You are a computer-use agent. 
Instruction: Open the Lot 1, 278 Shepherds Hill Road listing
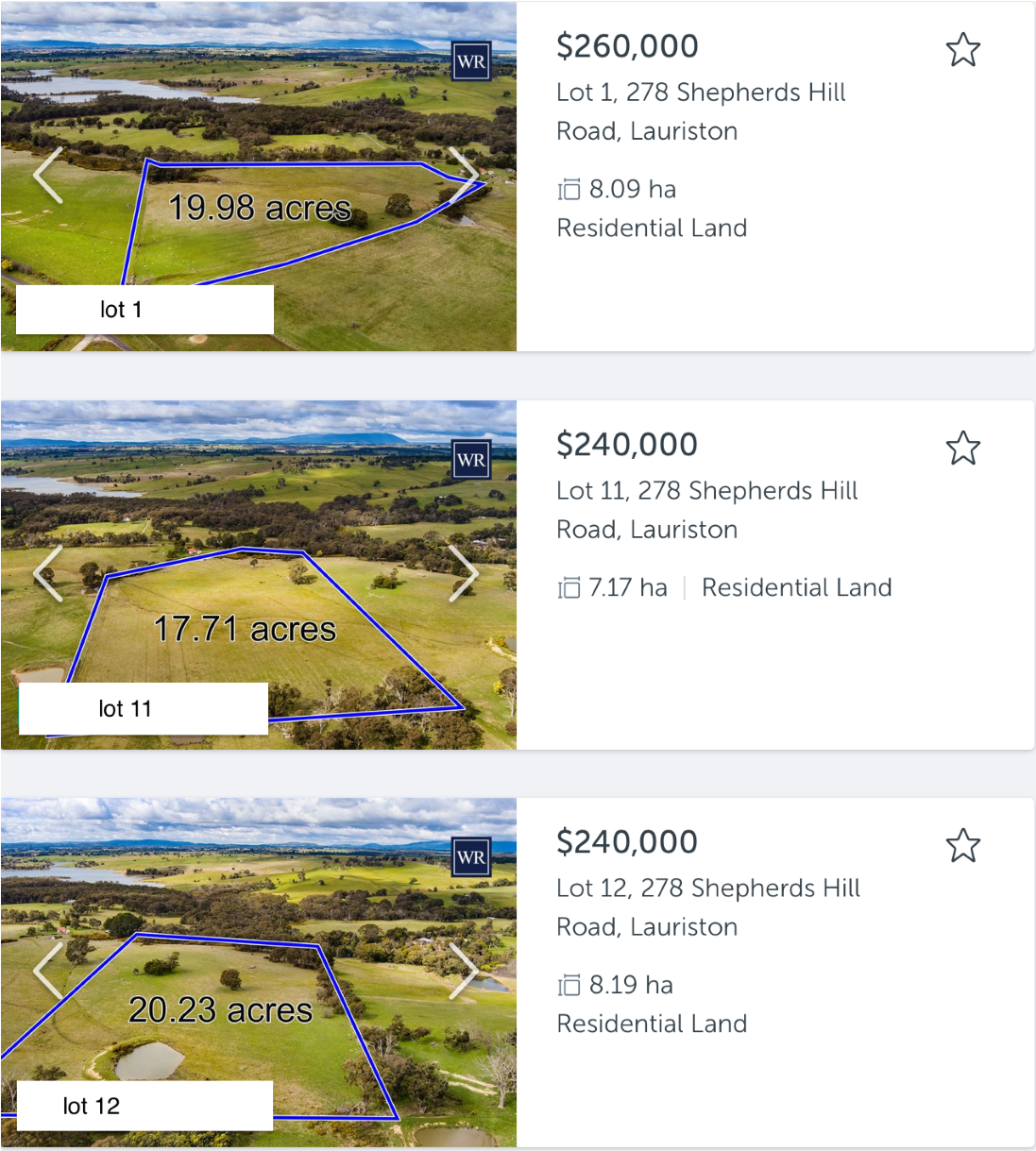(701, 111)
